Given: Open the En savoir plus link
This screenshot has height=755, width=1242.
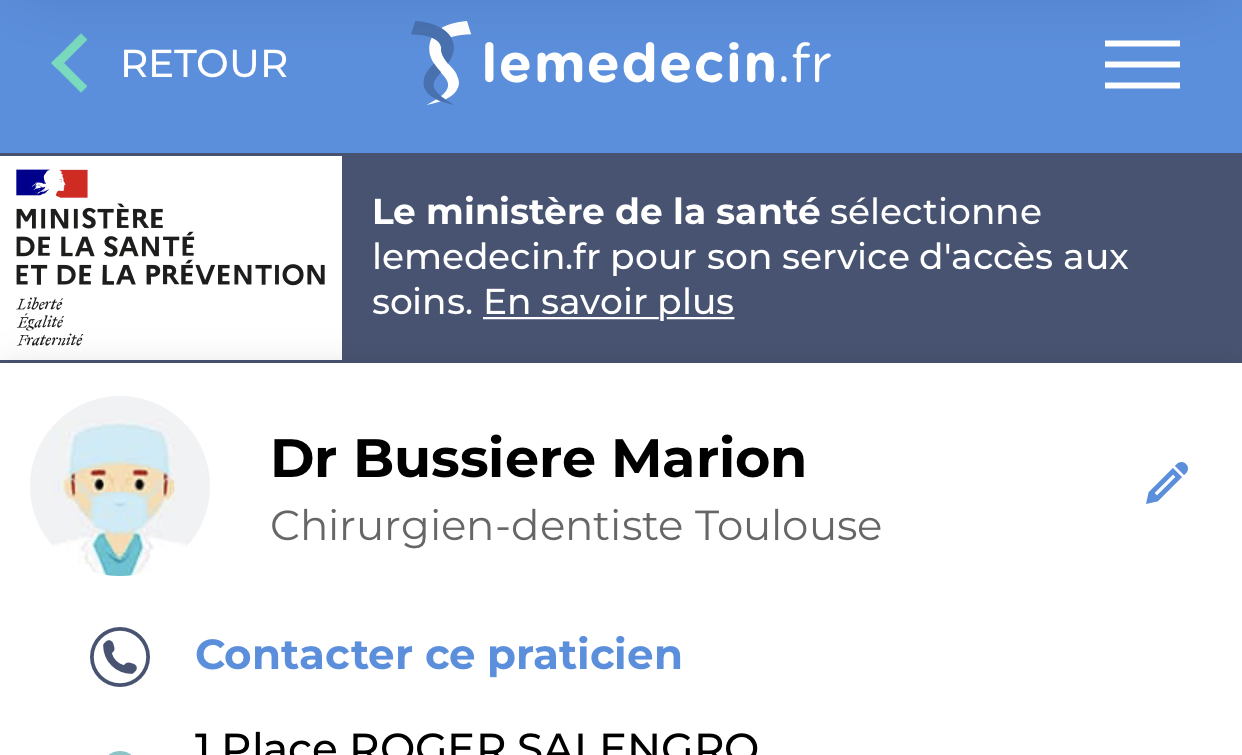Looking at the screenshot, I should (x=608, y=302).
